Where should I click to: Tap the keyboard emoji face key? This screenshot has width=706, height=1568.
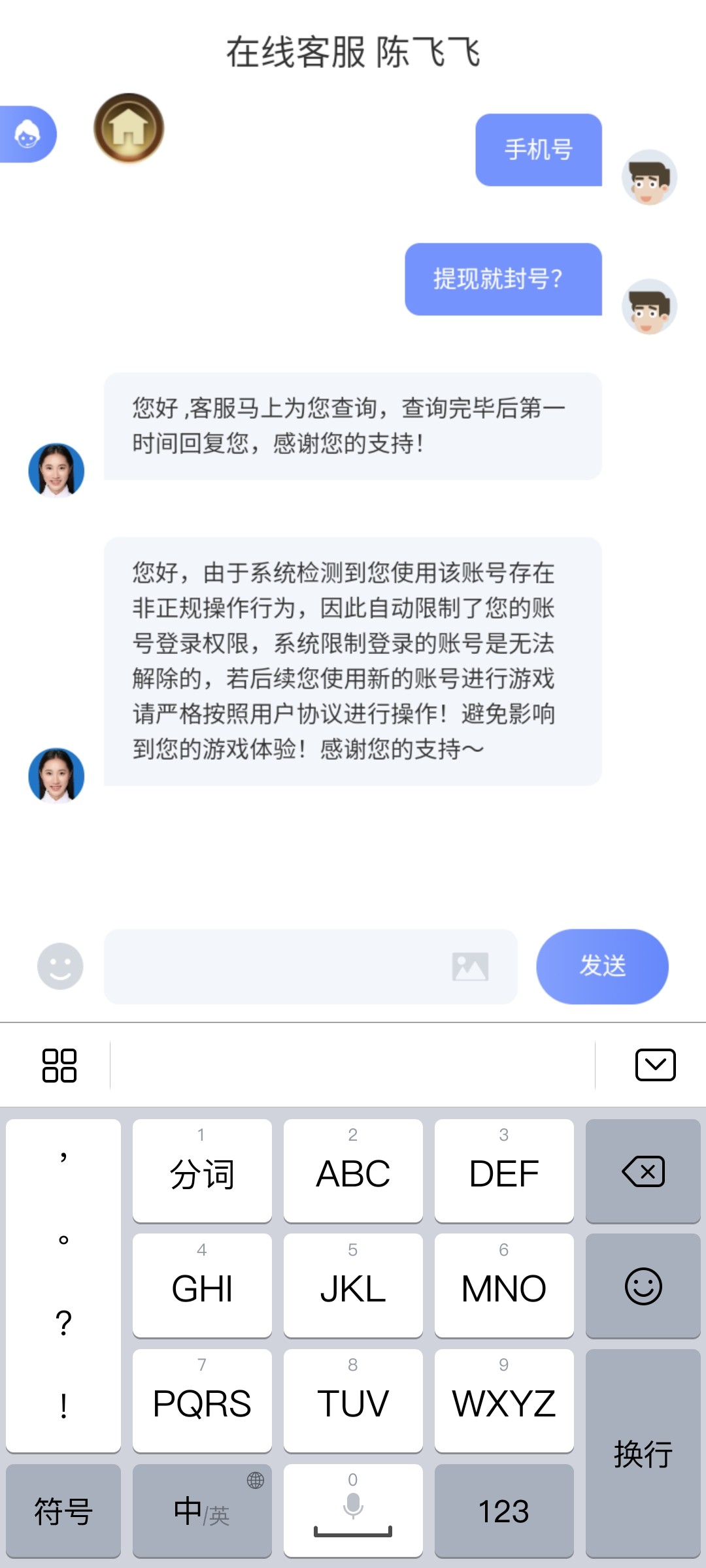[x=643, y=1286]
